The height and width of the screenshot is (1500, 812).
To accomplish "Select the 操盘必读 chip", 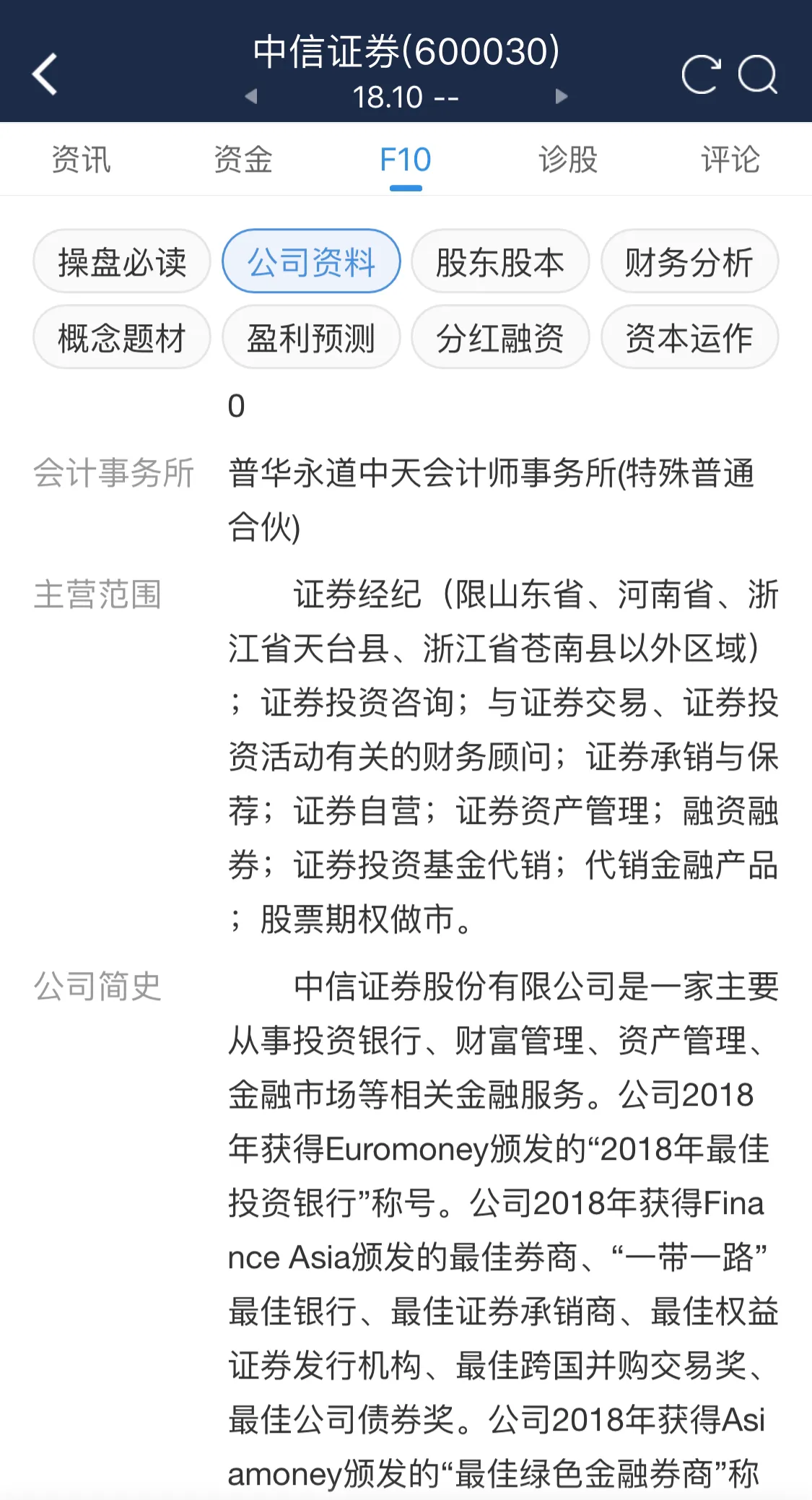I will click(x=122, y=261).
